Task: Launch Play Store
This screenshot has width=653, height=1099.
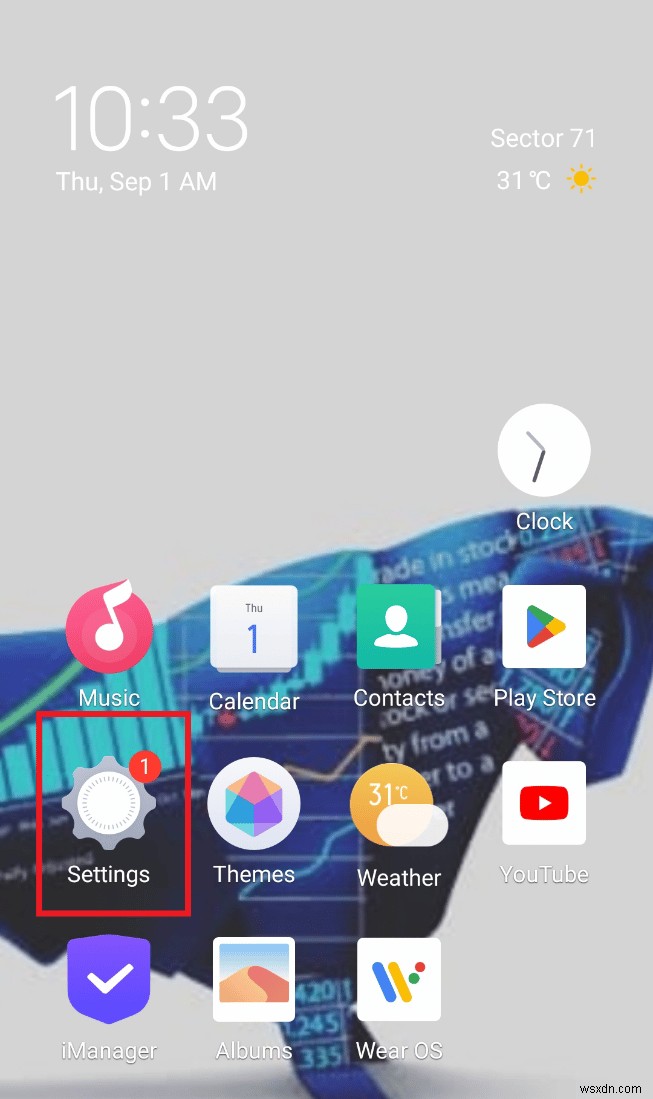Action: point(544,627)
